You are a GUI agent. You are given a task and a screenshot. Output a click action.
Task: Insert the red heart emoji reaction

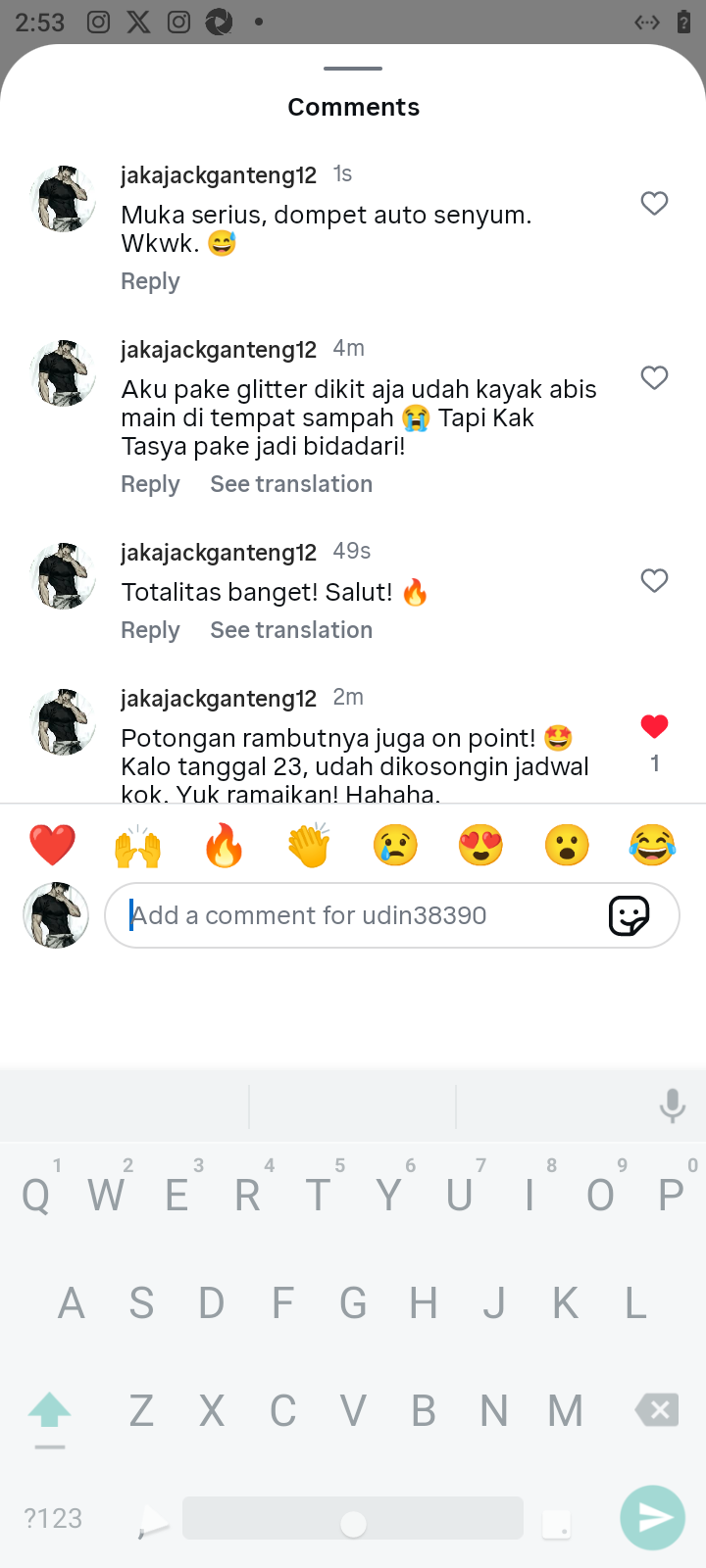coord(52,845)
